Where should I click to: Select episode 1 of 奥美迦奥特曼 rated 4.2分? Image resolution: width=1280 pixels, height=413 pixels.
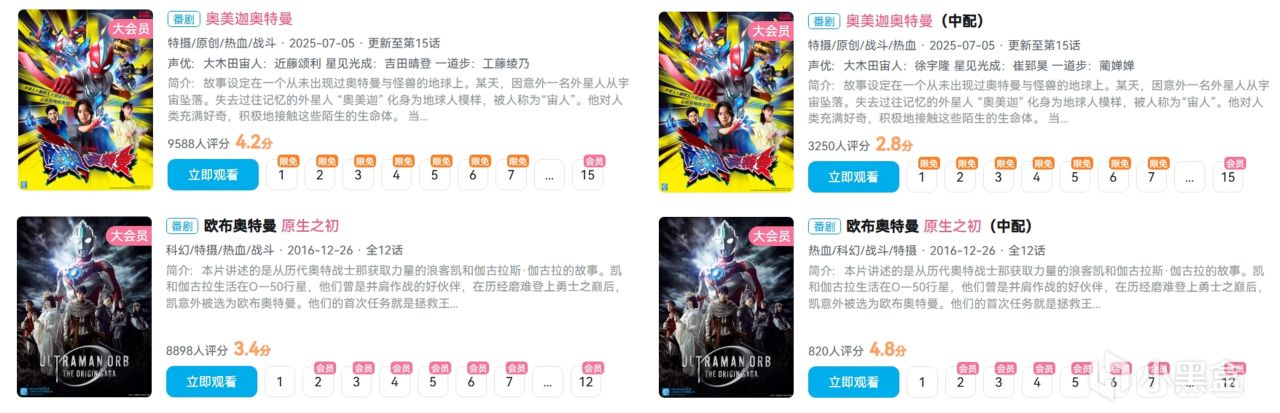[x=281, y=175]
